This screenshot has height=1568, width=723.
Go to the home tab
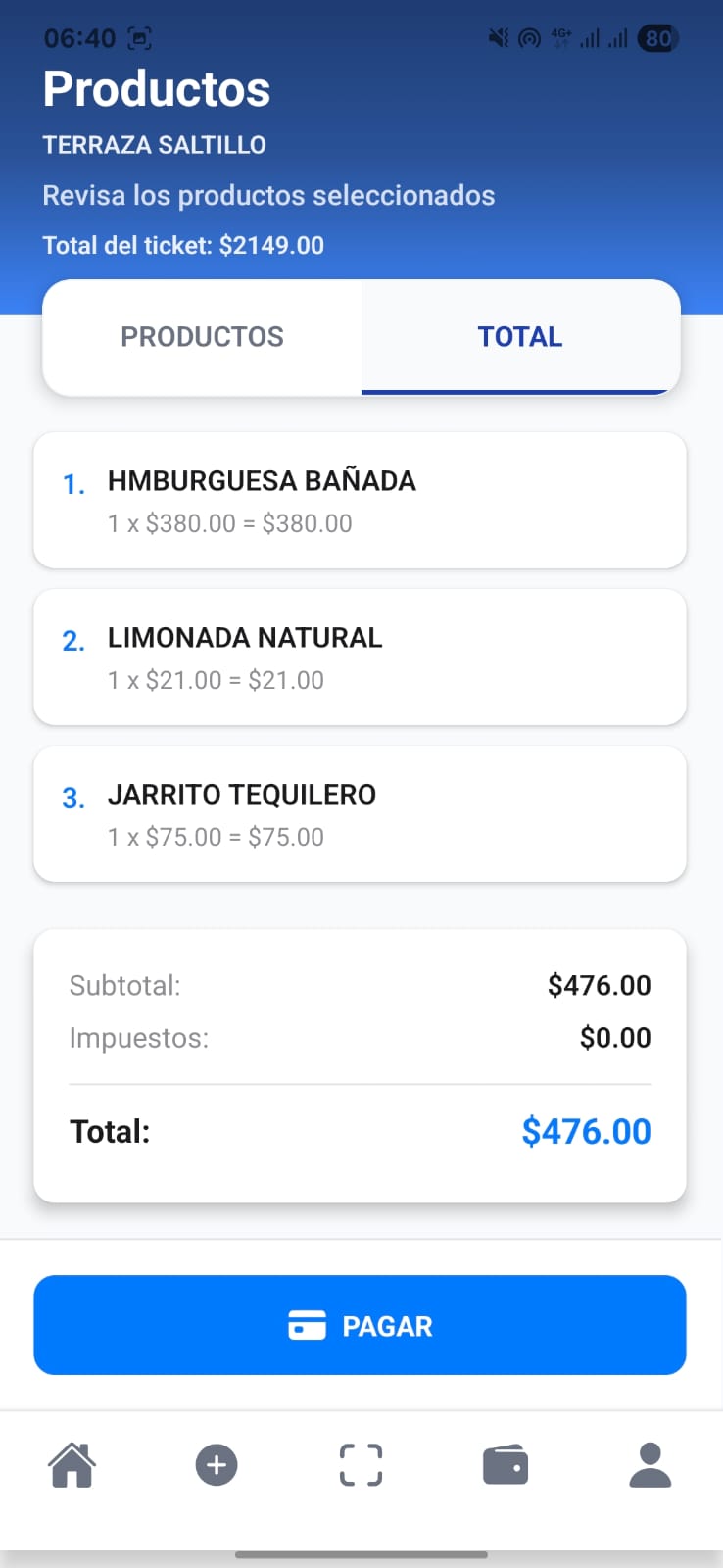click(72, 1465)
